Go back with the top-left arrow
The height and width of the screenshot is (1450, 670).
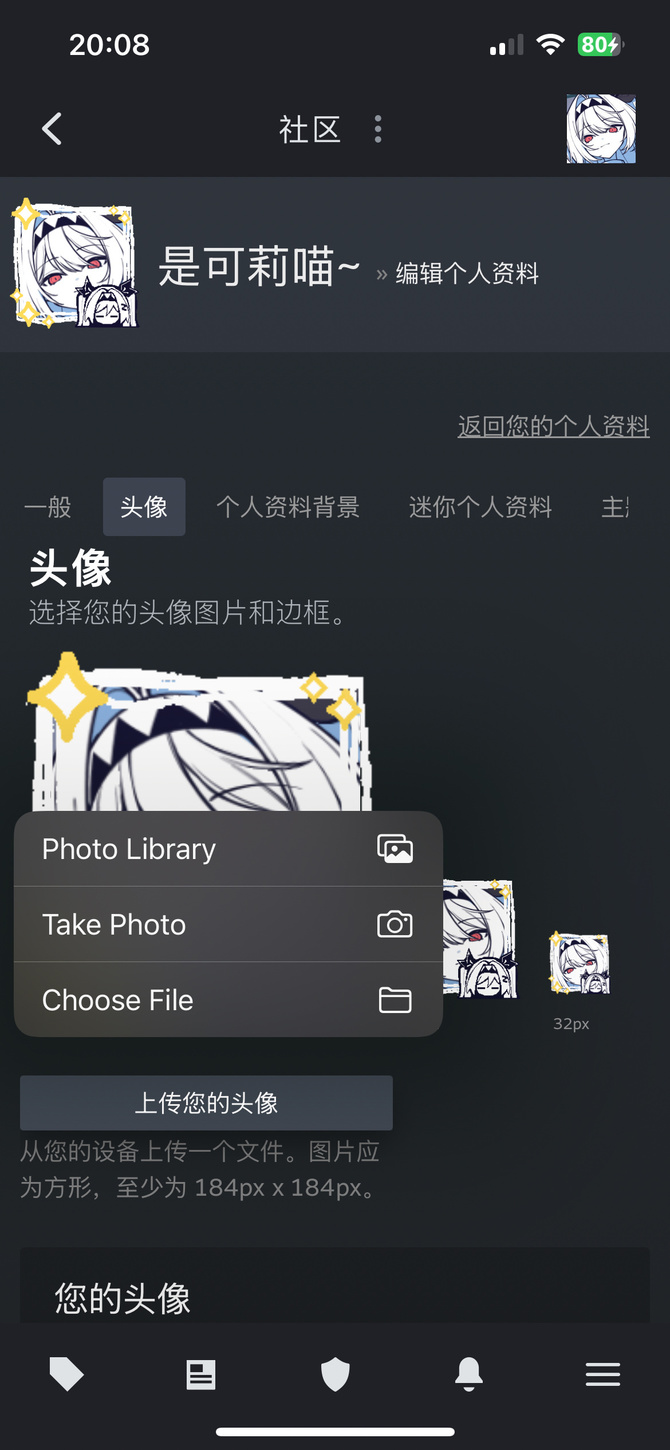[x=52, y=129]
